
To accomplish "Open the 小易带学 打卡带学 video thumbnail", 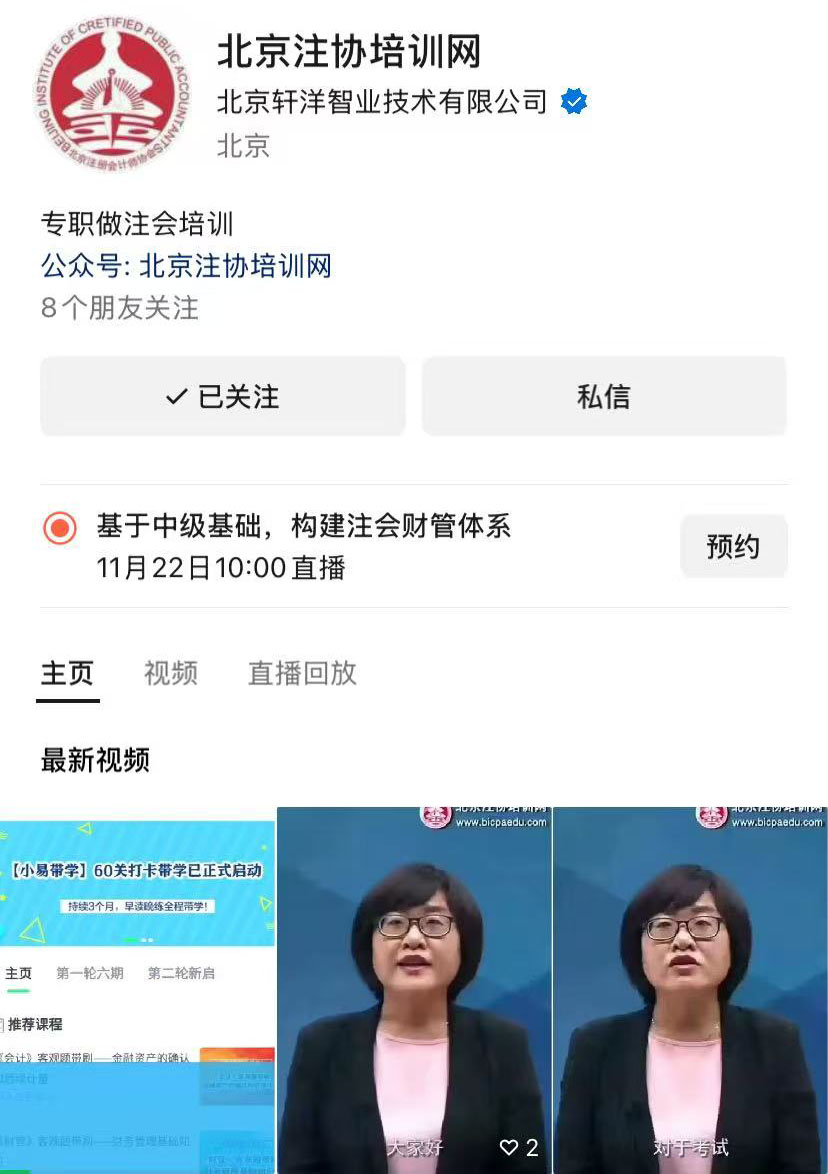I will [137, 990].
